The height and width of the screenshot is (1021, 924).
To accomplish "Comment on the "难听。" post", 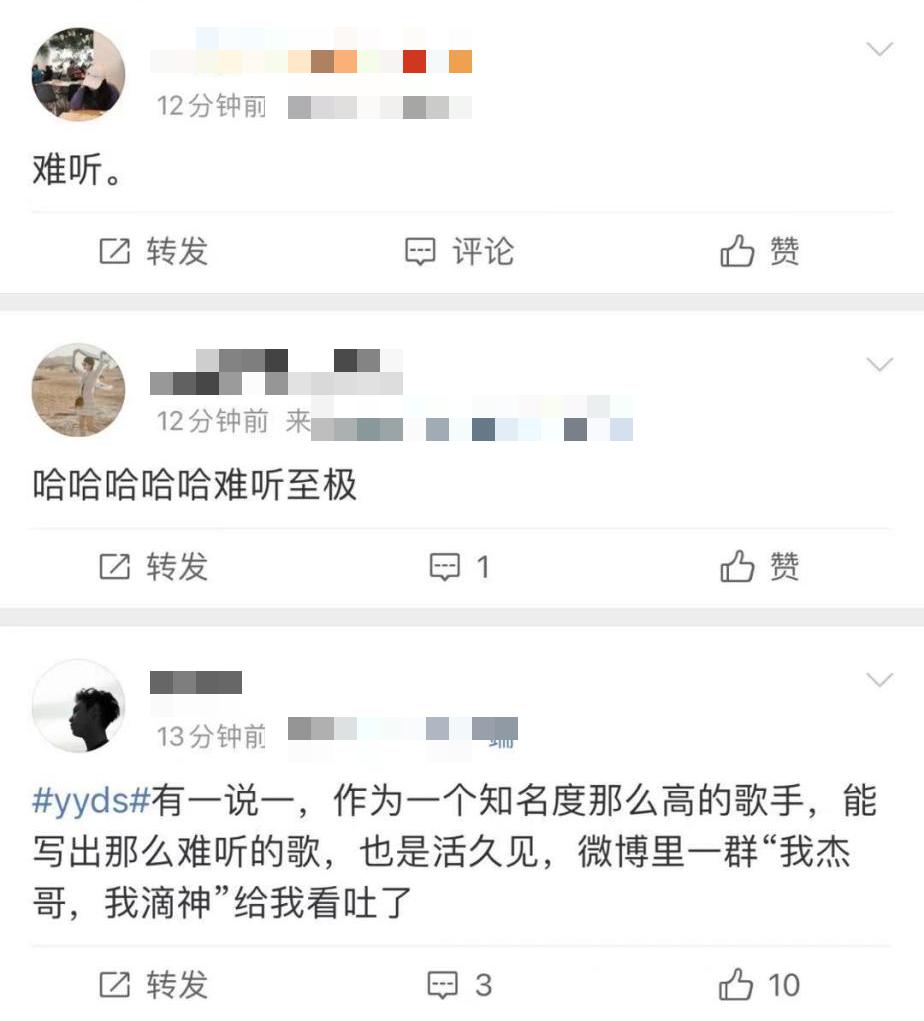I will click(x=459, y=252).
